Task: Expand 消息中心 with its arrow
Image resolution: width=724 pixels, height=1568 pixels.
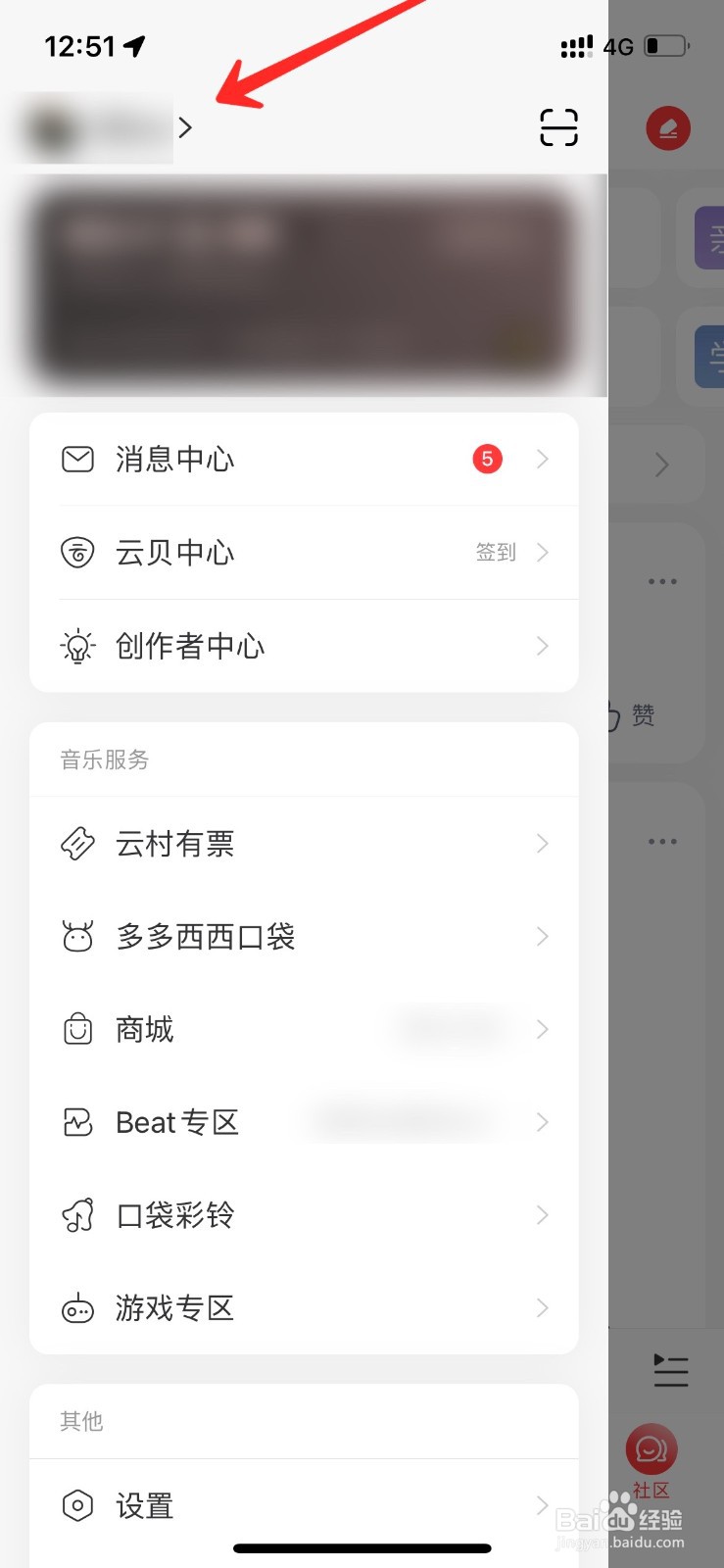Action: pos(543,459)
